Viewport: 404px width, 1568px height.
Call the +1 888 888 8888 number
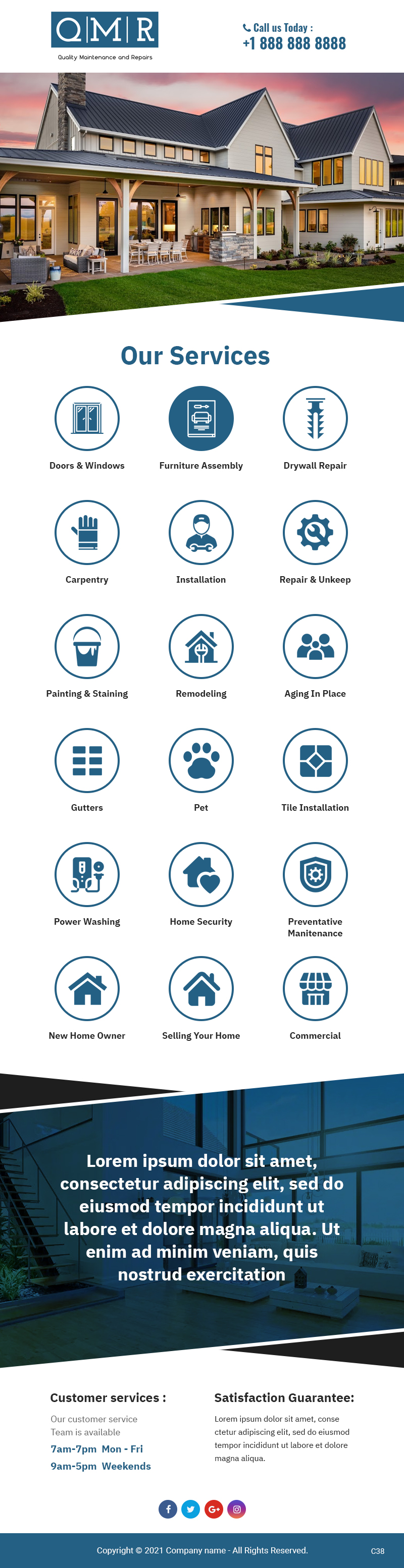(x=294, y=43)
